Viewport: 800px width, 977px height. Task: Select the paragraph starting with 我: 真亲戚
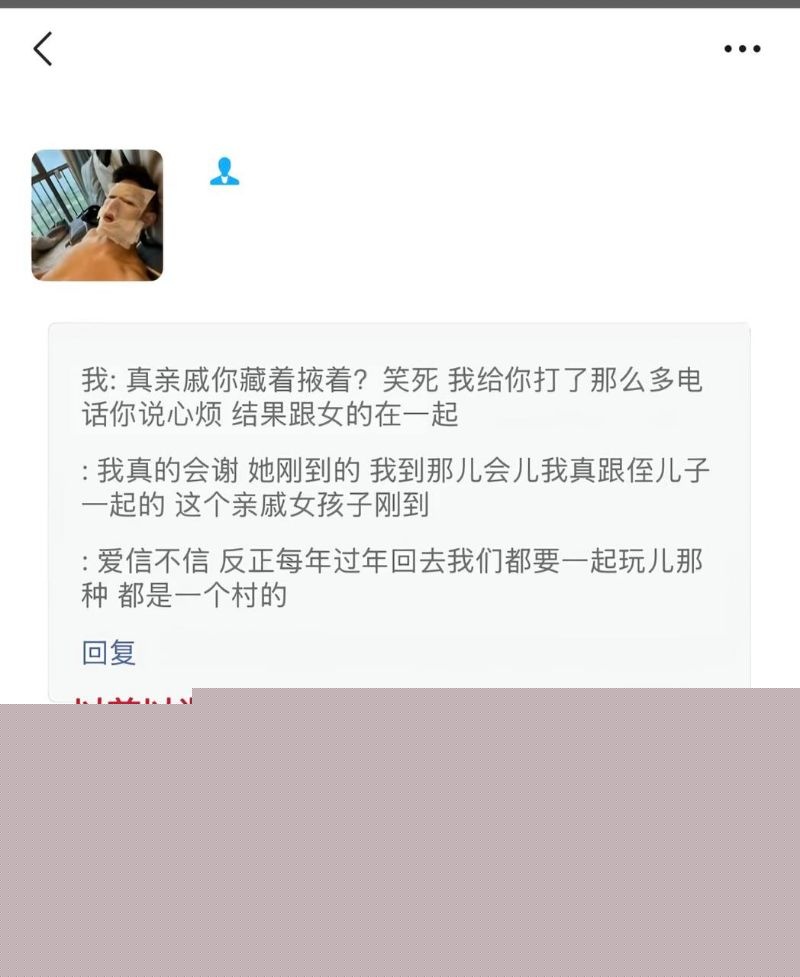tap(395, 395)
